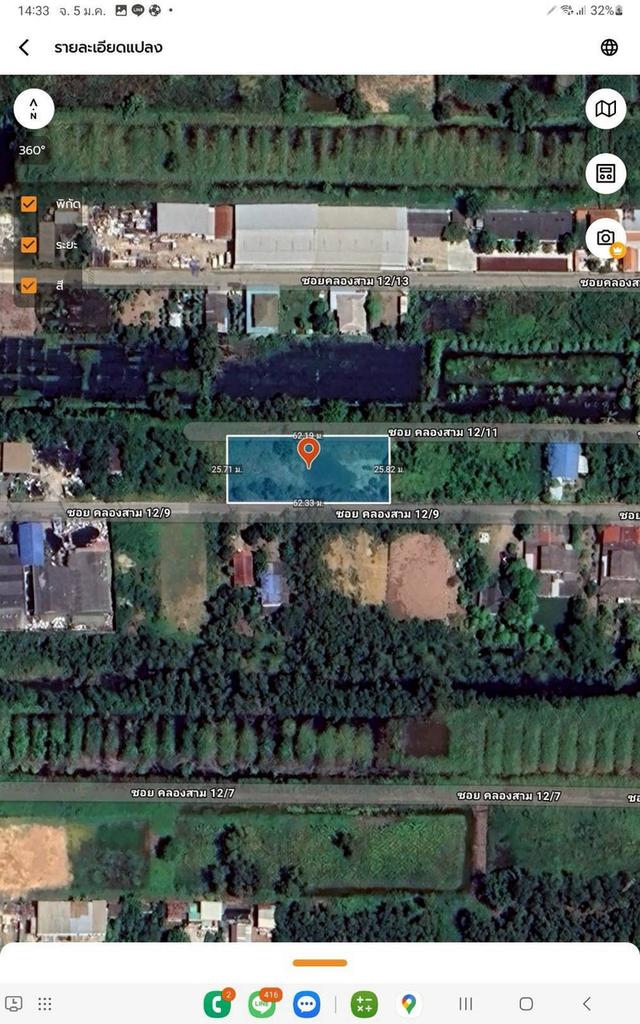Open the green G app in taskbar
This screenshot has height=1024, width=640.
click(217, 1003)
